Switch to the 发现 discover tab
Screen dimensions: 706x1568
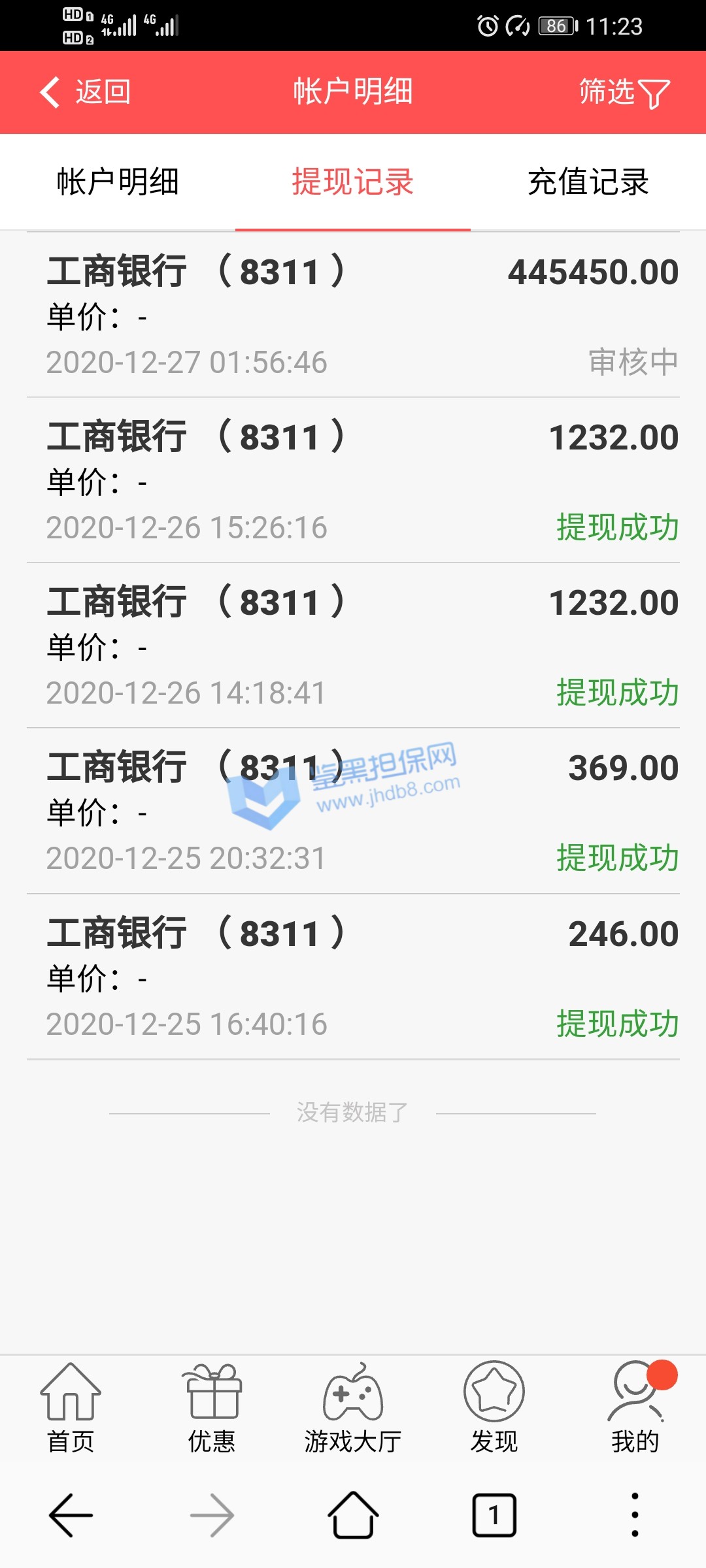coord(494,1407)
